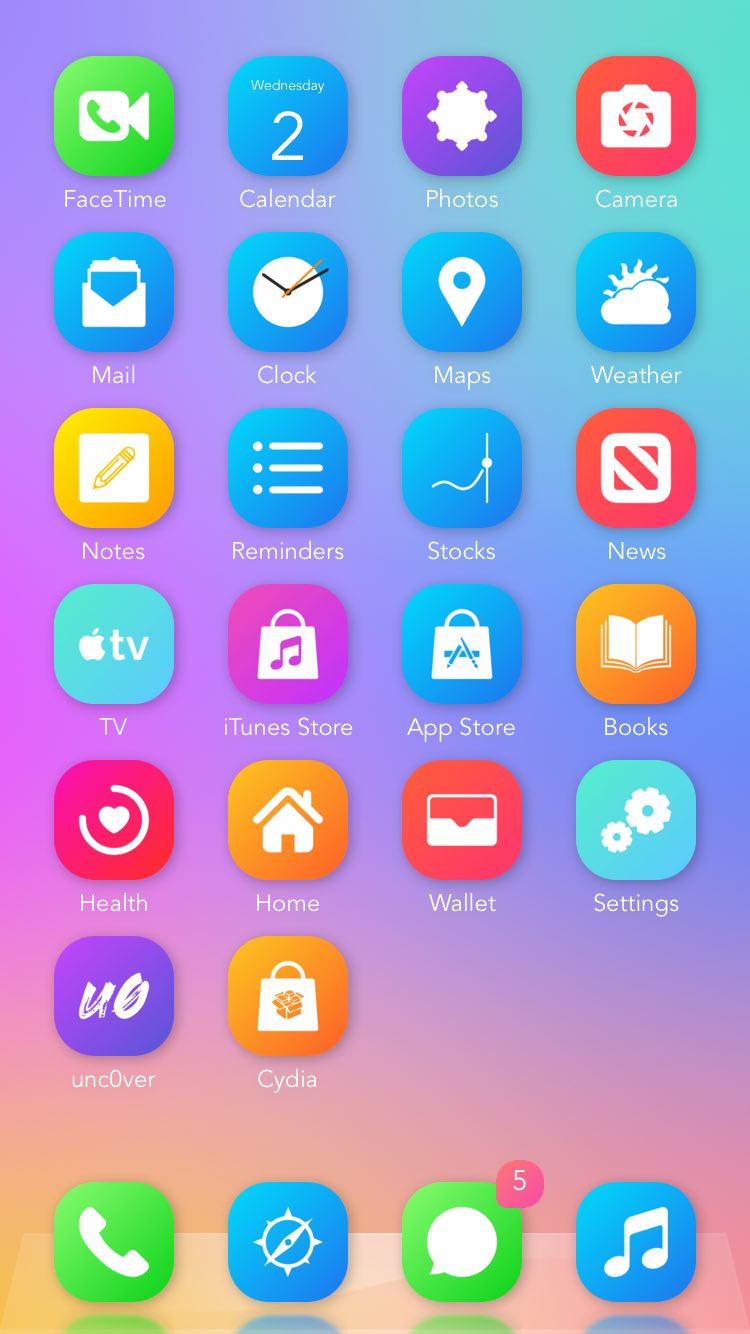Open the FaceTime app
750x1334 pixels.
click(114, 116)
